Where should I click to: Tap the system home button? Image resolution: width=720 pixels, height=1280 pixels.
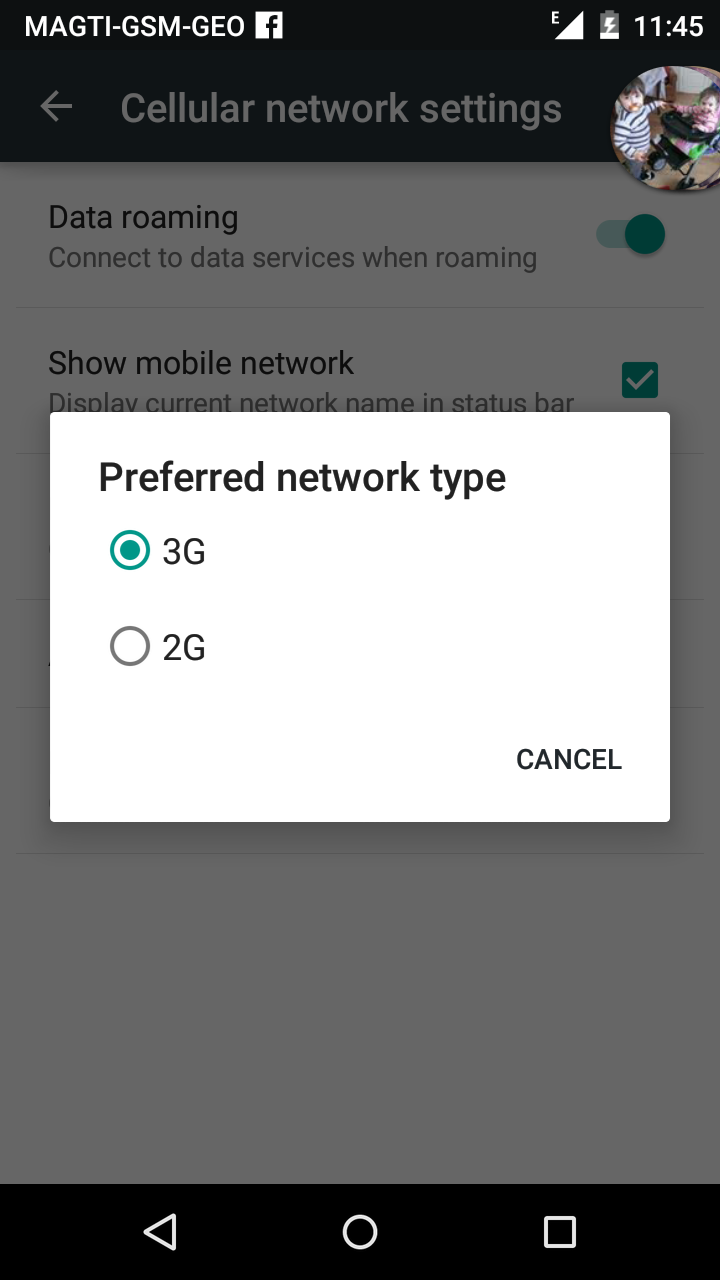(x=360, y=1232)
